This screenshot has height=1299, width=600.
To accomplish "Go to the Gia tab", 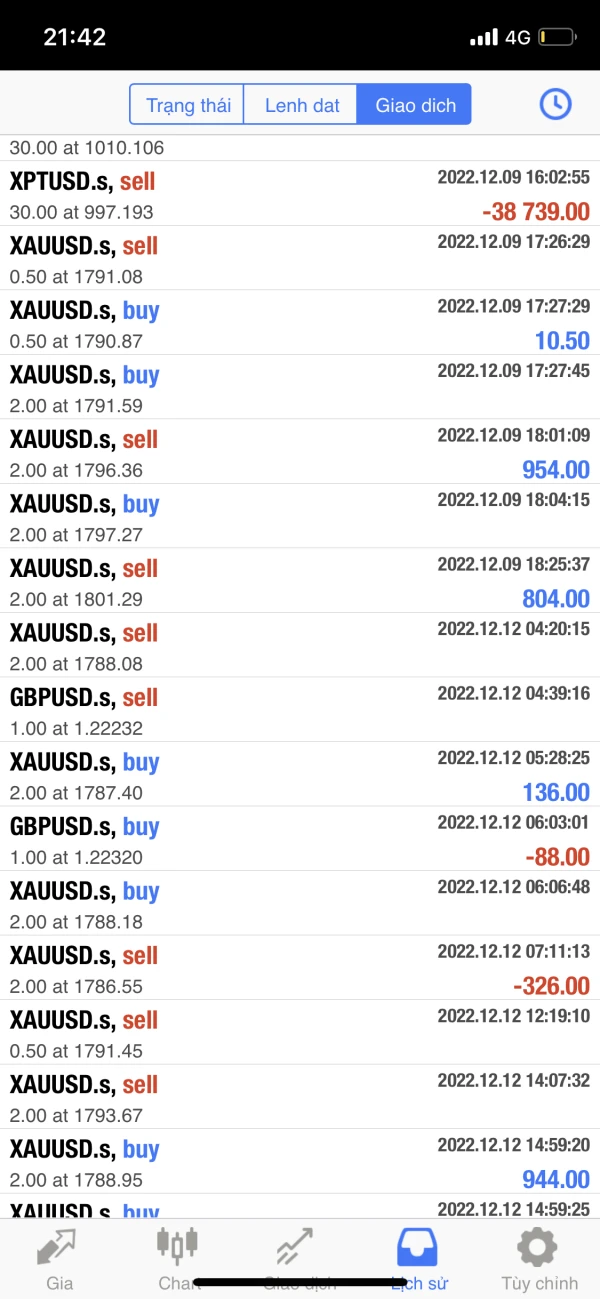I will (59, 1257).
